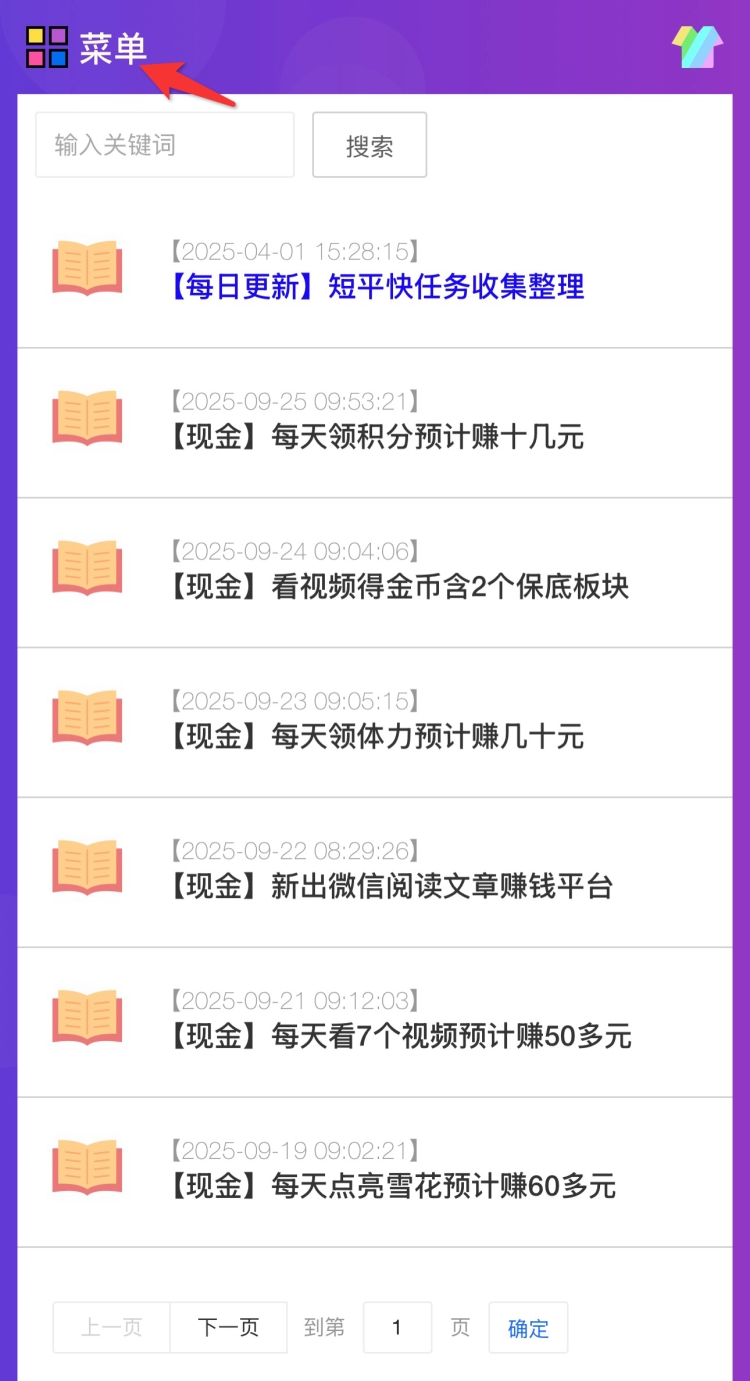Focus the 输入关键词 search field
The image size is (750, 1381).
(x=165, y=145)
